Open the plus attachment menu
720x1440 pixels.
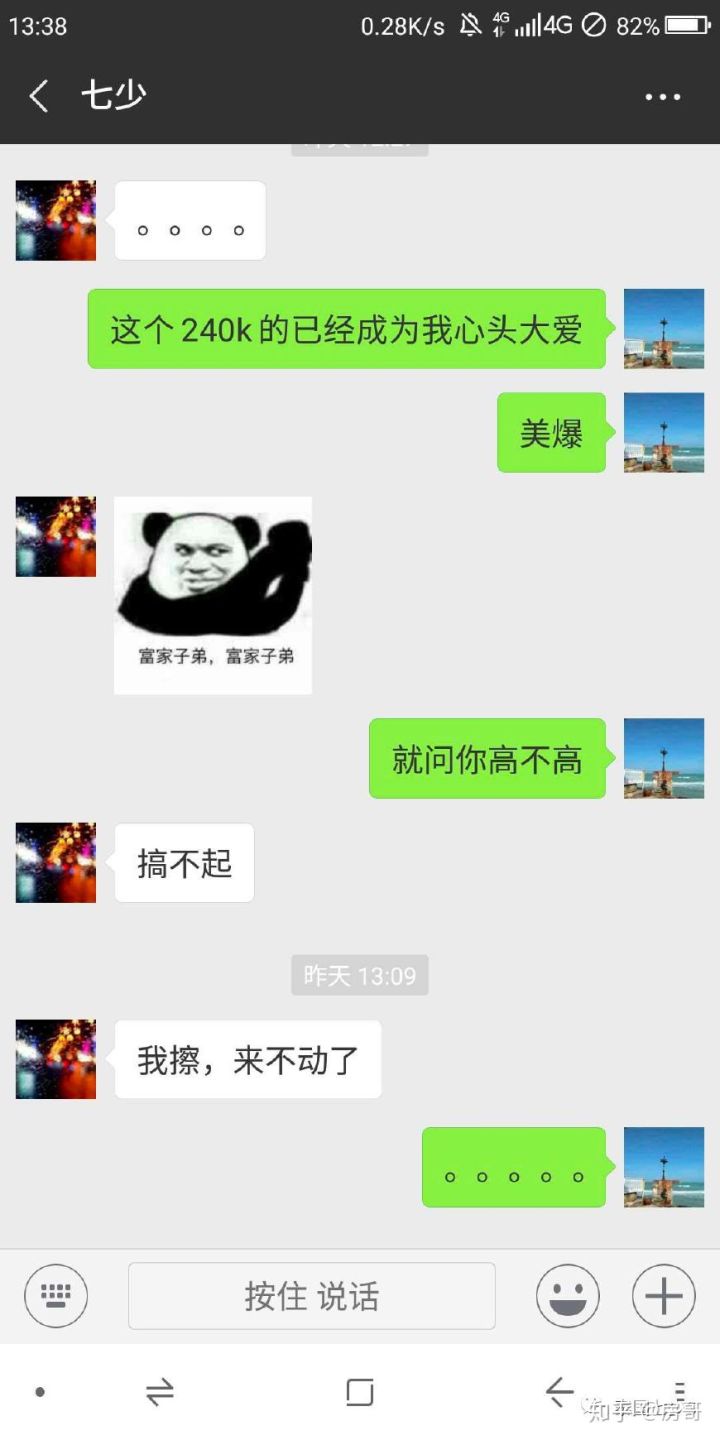click(663, 1296)
